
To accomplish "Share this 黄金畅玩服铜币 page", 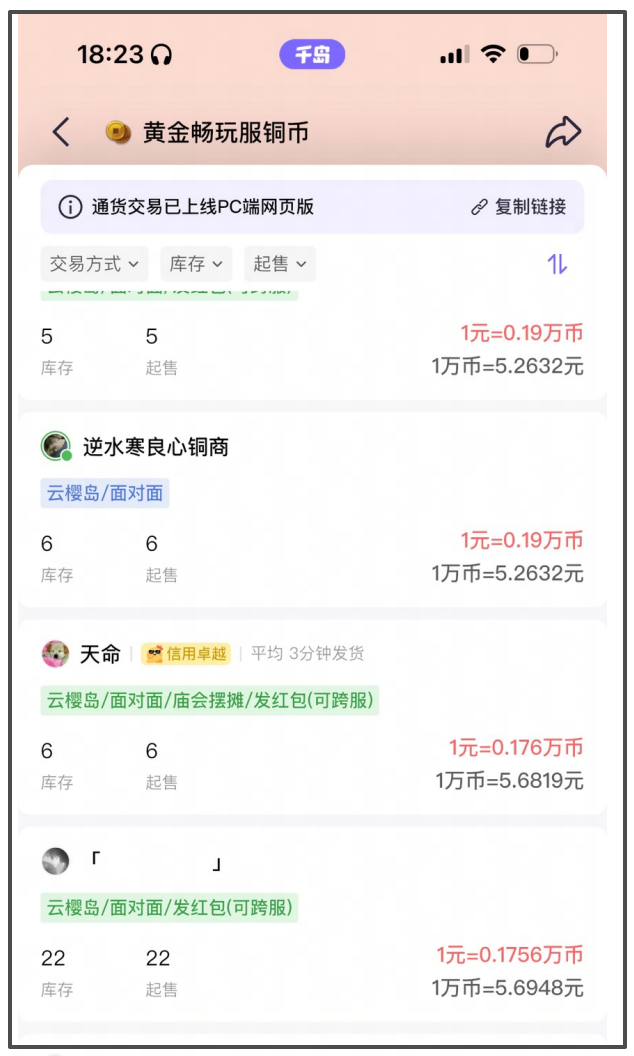I will tap(563, 131).
